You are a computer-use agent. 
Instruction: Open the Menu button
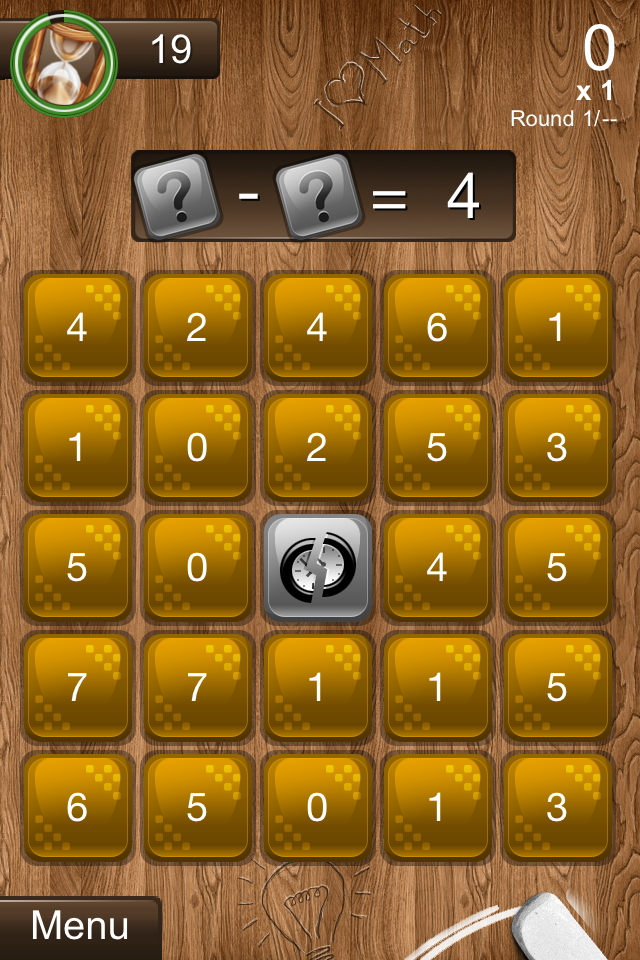[80, 926]
